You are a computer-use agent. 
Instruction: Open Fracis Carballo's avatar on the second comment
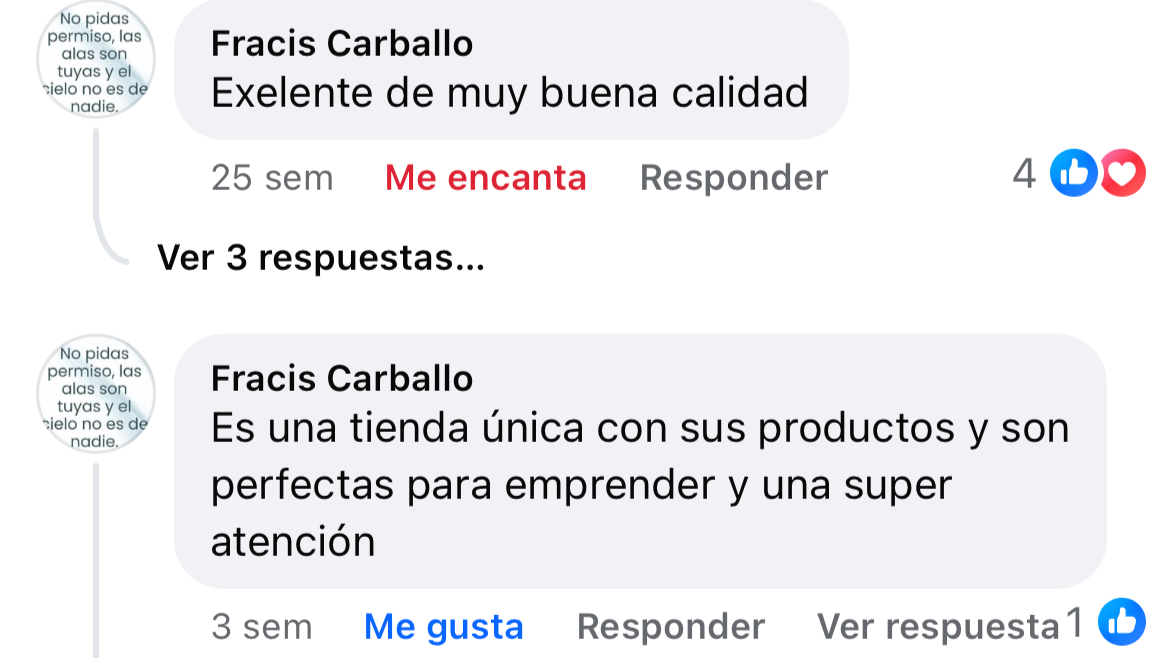(x=96, y=394)
